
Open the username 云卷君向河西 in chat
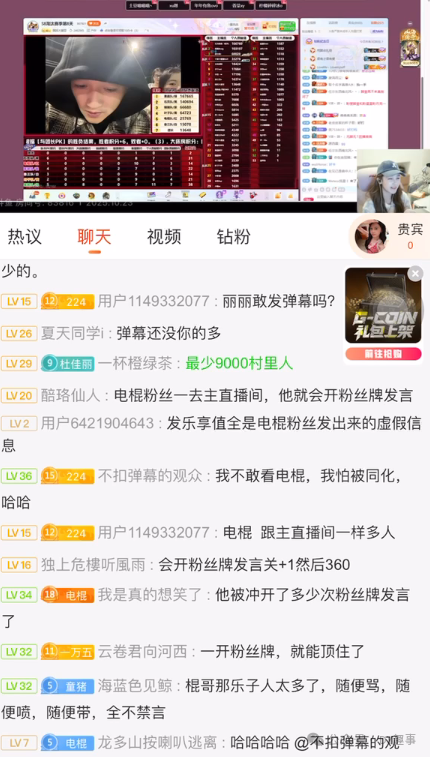tap(142, 652)
